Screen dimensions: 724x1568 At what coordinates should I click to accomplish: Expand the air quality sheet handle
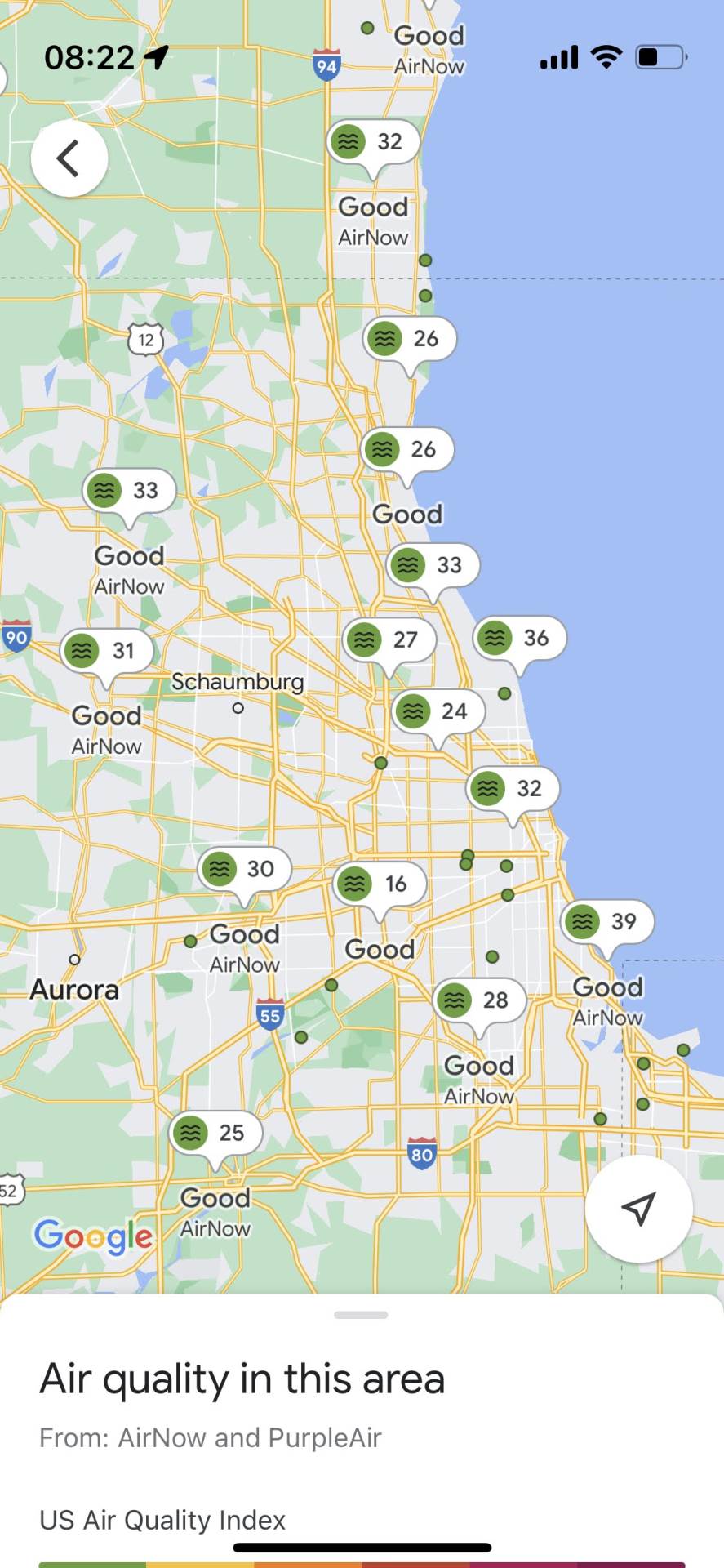click(361, 1315)
